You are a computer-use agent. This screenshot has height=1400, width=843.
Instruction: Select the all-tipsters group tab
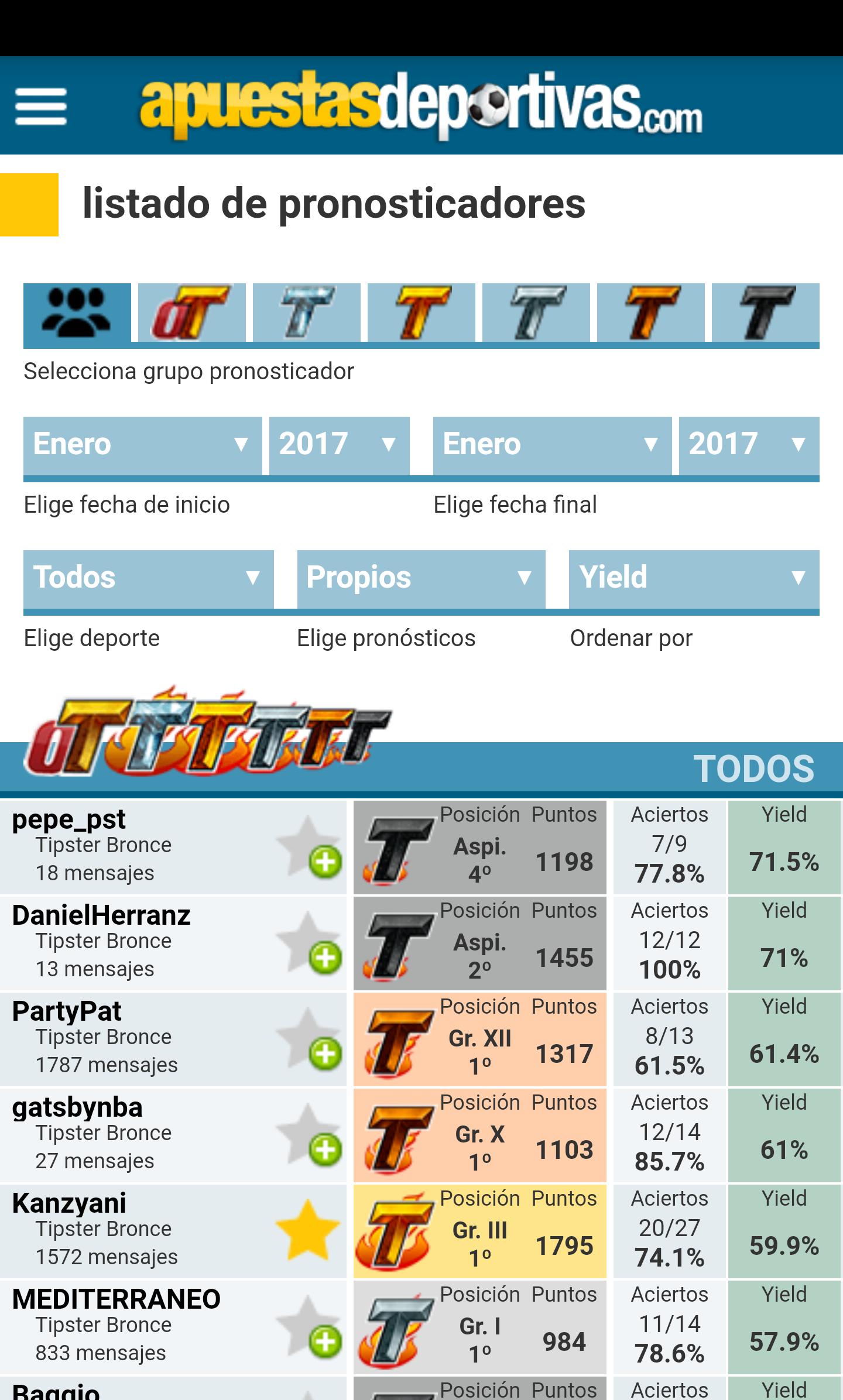tap(77, 313)
